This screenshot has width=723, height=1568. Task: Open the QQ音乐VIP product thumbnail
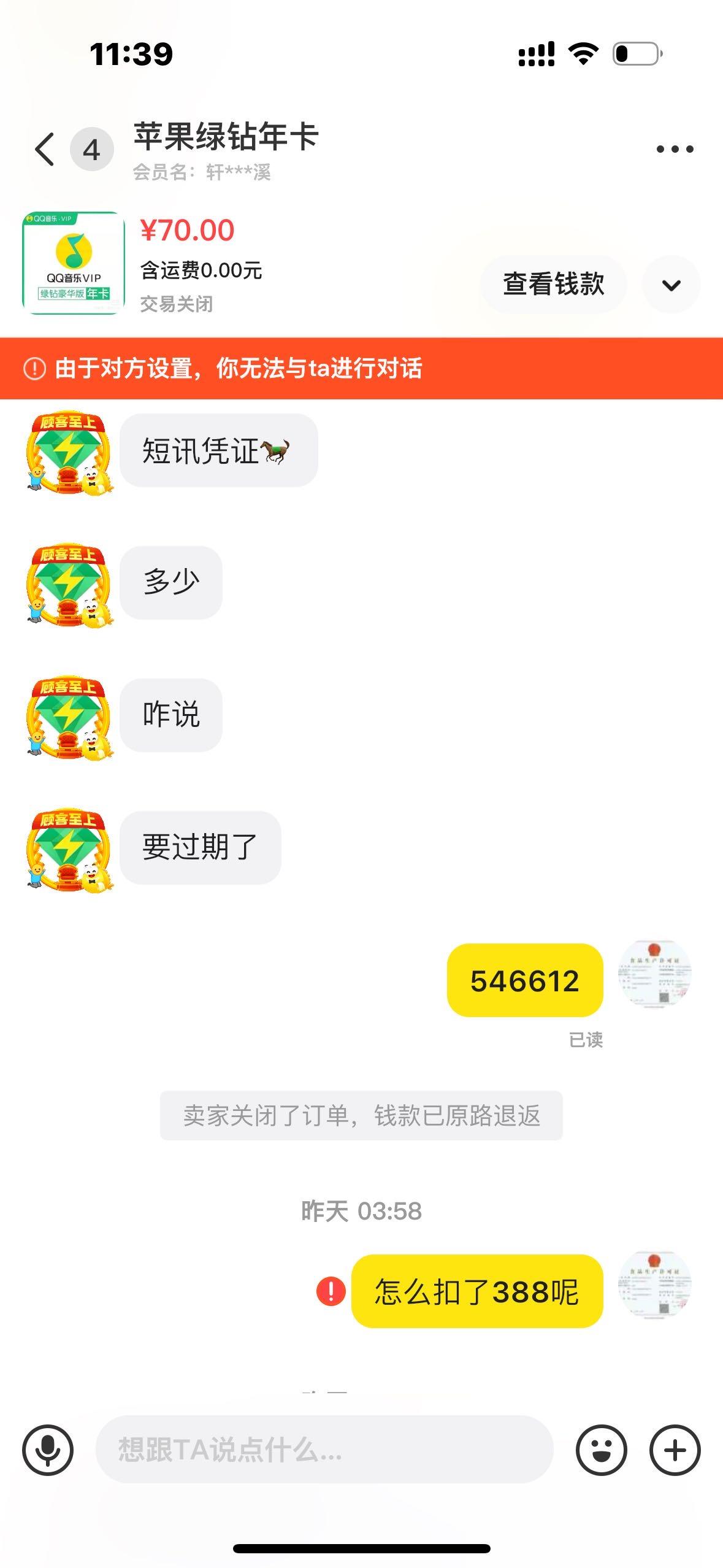(74, 263)
